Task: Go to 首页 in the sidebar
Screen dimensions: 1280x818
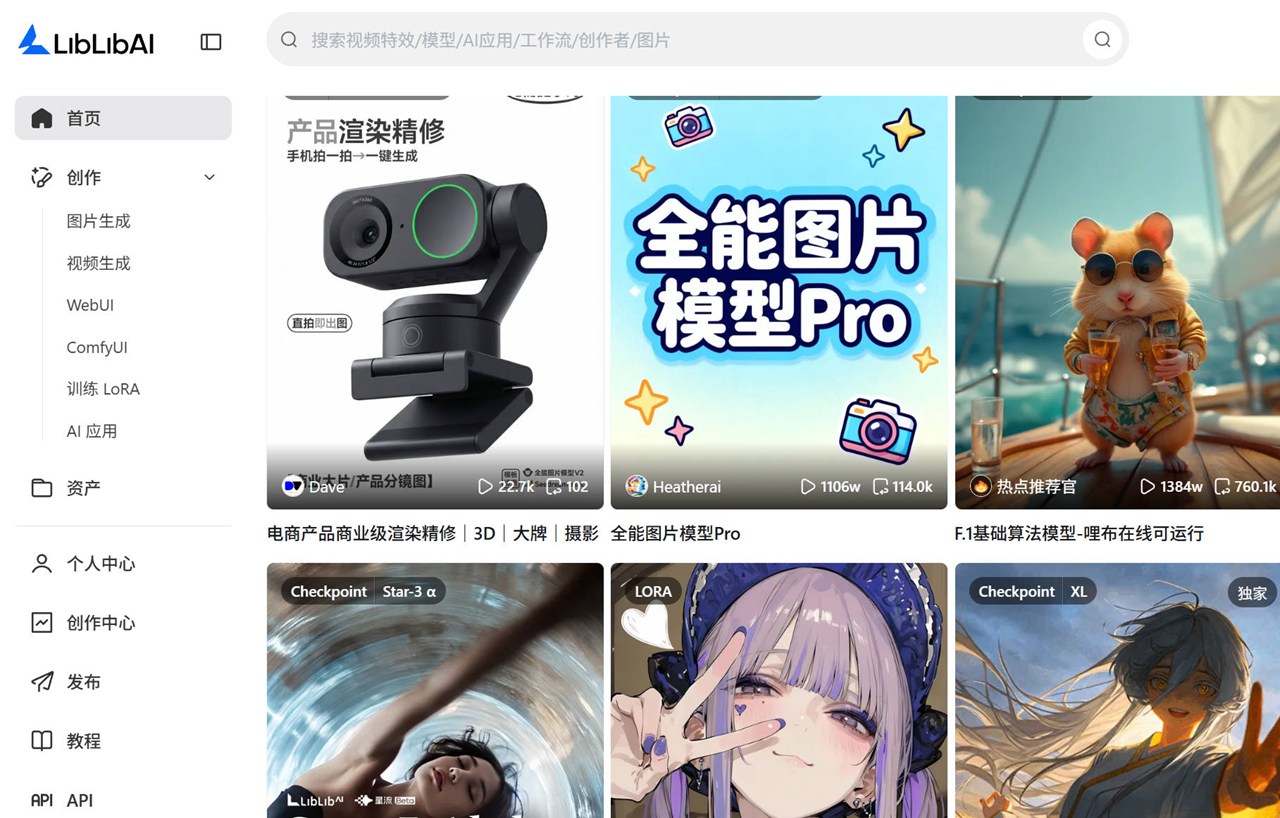Action: click(123, 118)
